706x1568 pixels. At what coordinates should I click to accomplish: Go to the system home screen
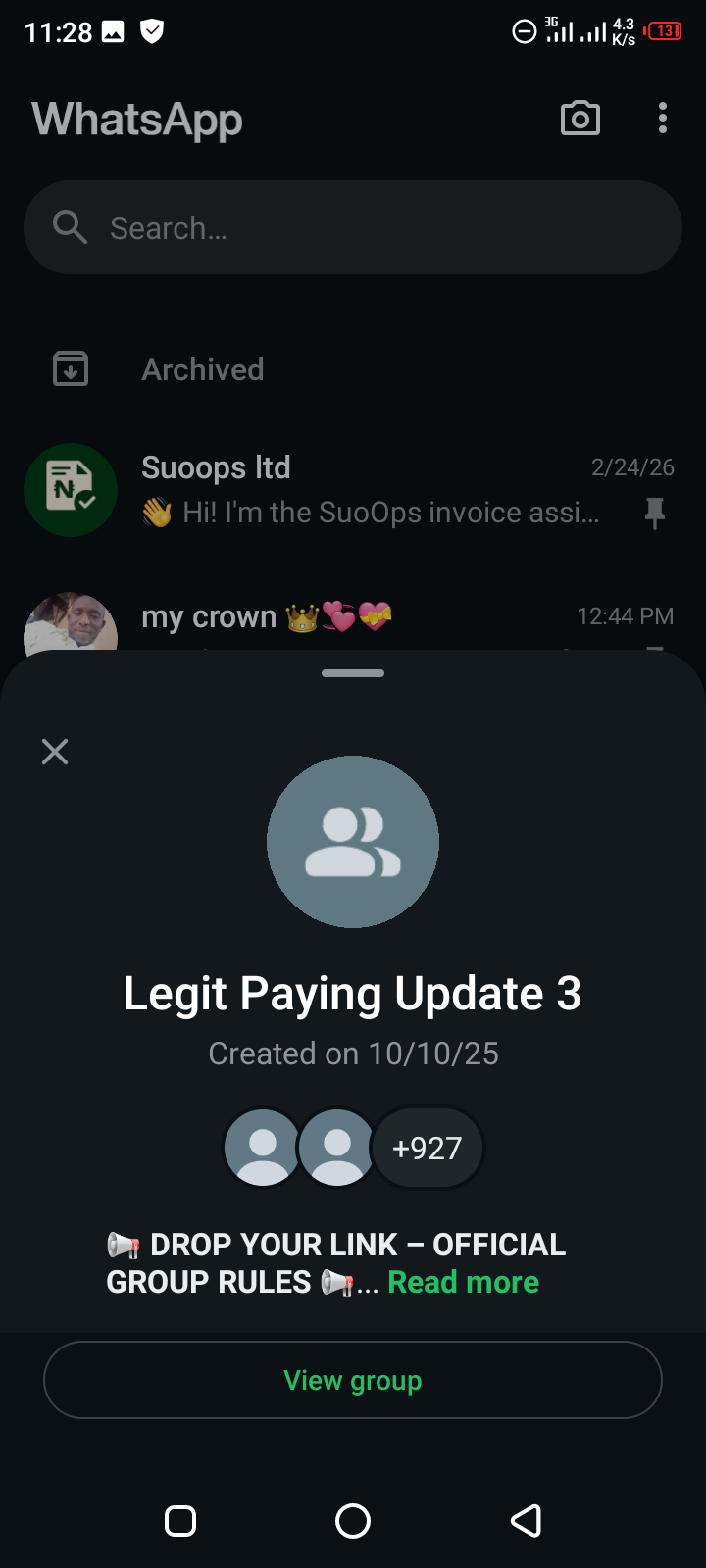[x=353, y=1521]
